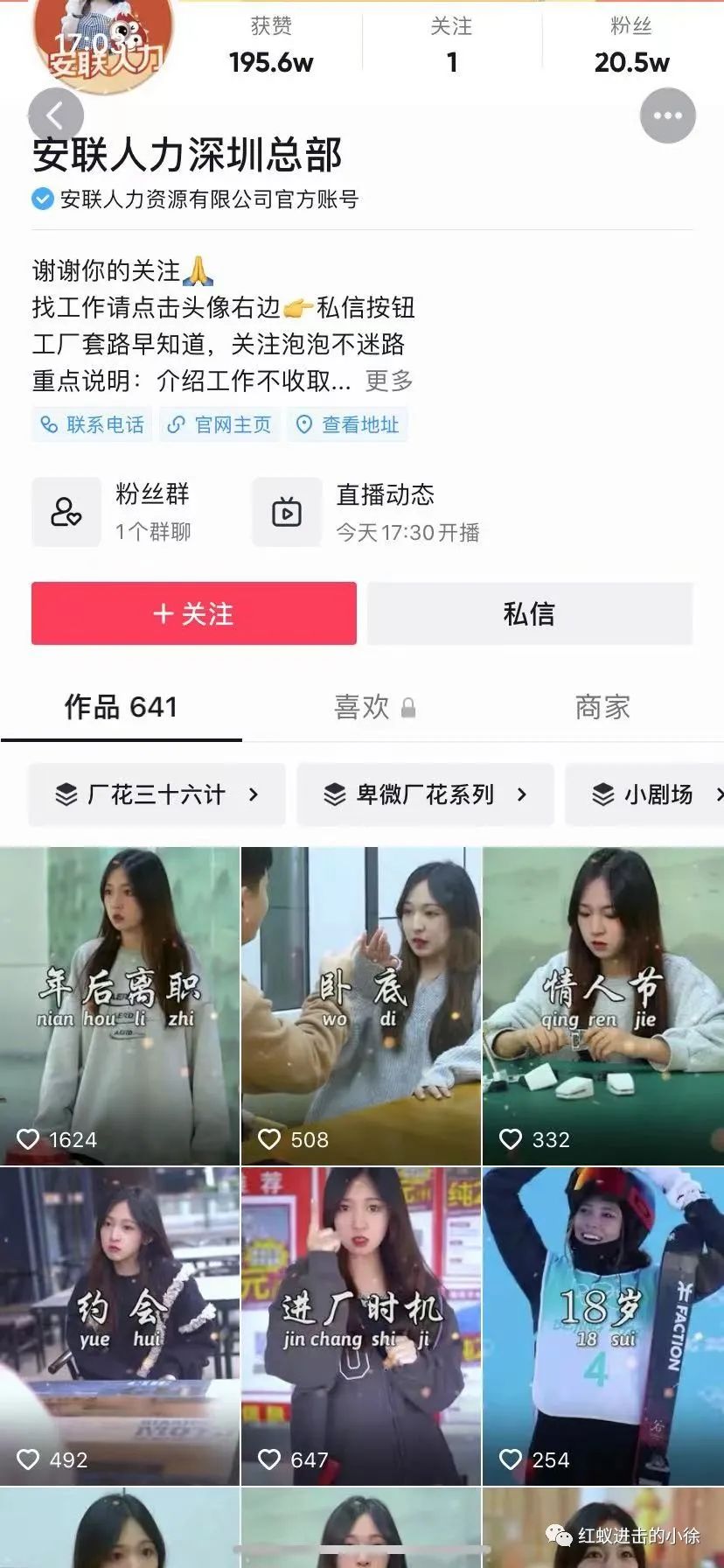The height and width of the screenshot is (1568, 724).
Task: Send a private message via 私信
Action: [x=530, y=613]
